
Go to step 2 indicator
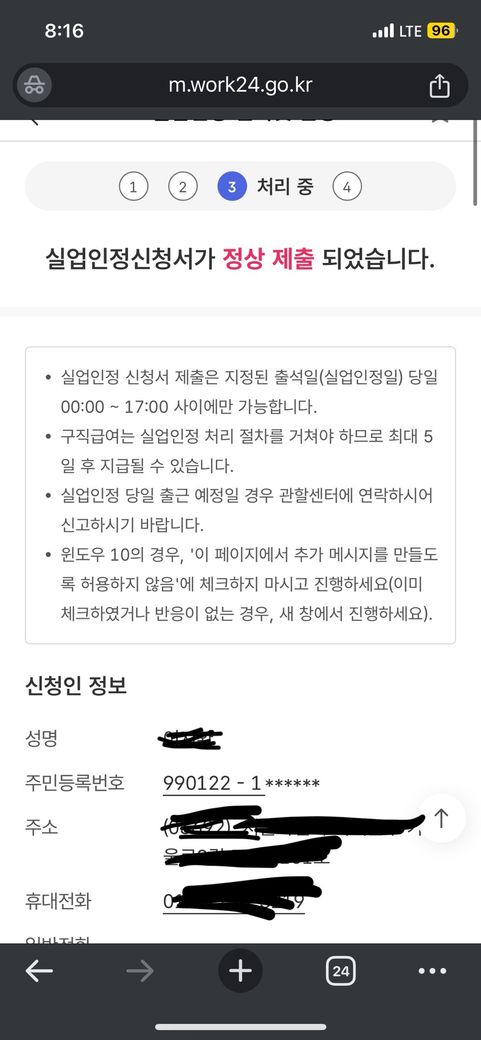coord(183,187)
